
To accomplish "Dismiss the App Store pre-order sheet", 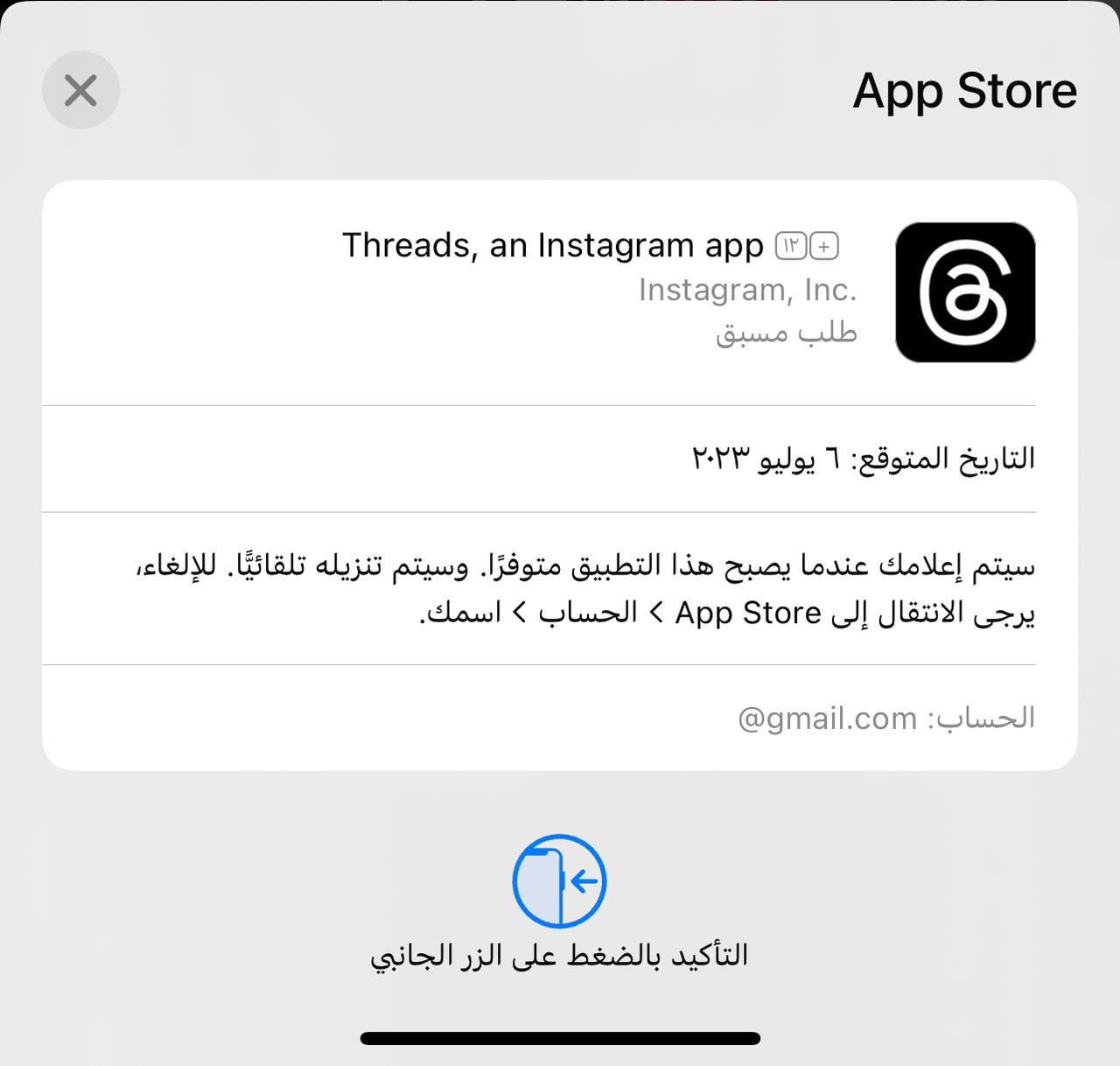I will pyautogui.click(x=80, y=90).
